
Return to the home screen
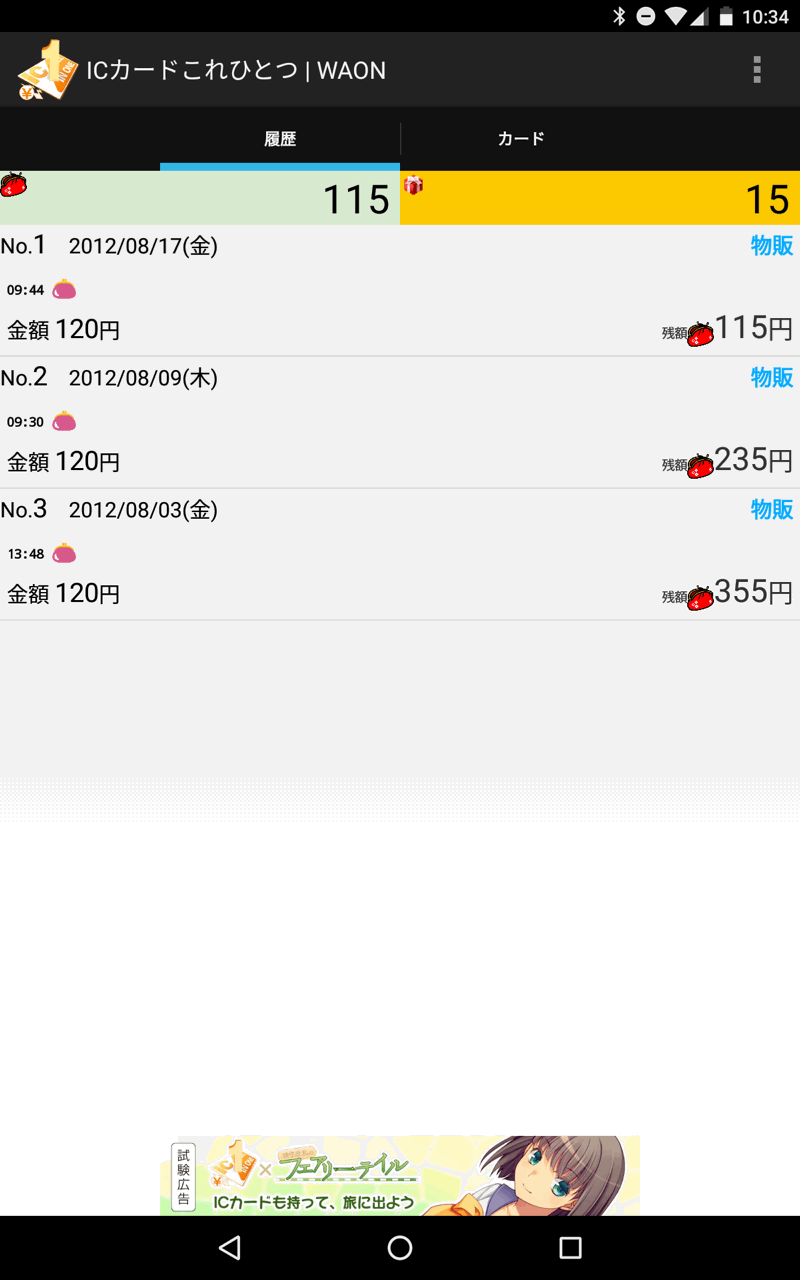click(400, 1247)
